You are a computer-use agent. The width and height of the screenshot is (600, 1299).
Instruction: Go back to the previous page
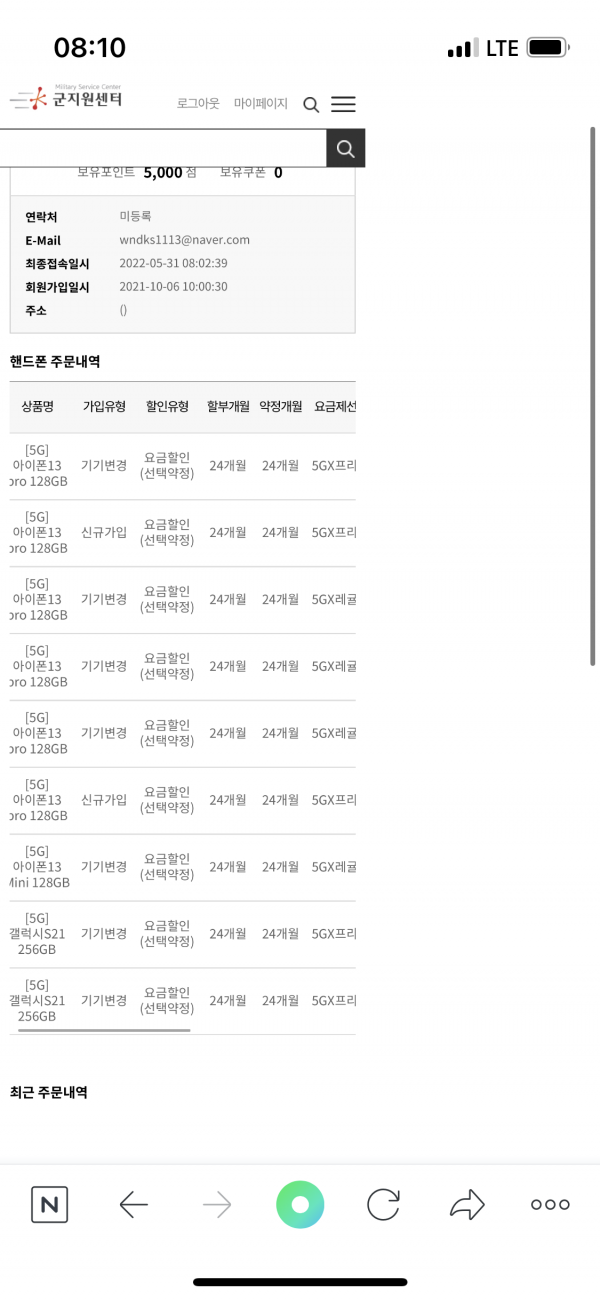[133, 1205]
